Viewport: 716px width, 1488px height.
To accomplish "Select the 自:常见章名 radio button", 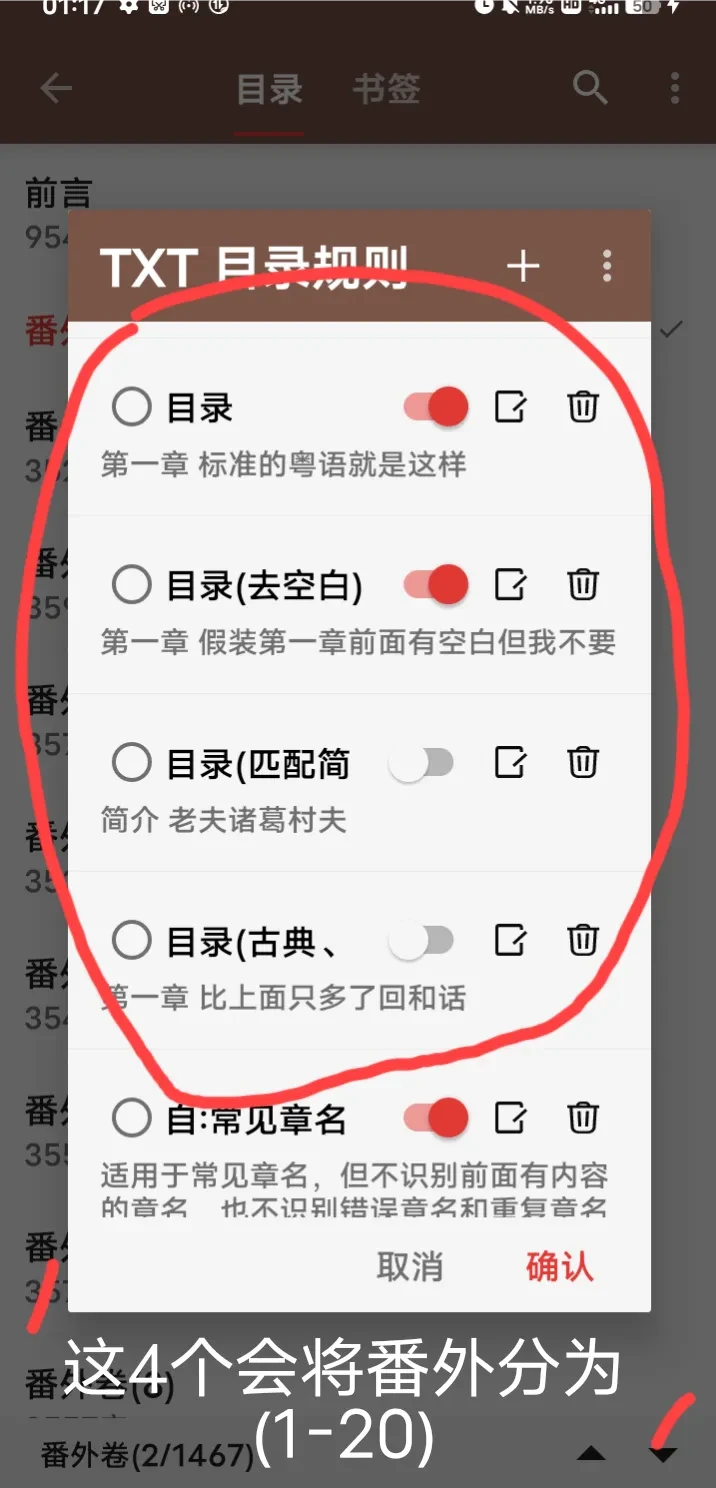I will tap(131, 1118).
